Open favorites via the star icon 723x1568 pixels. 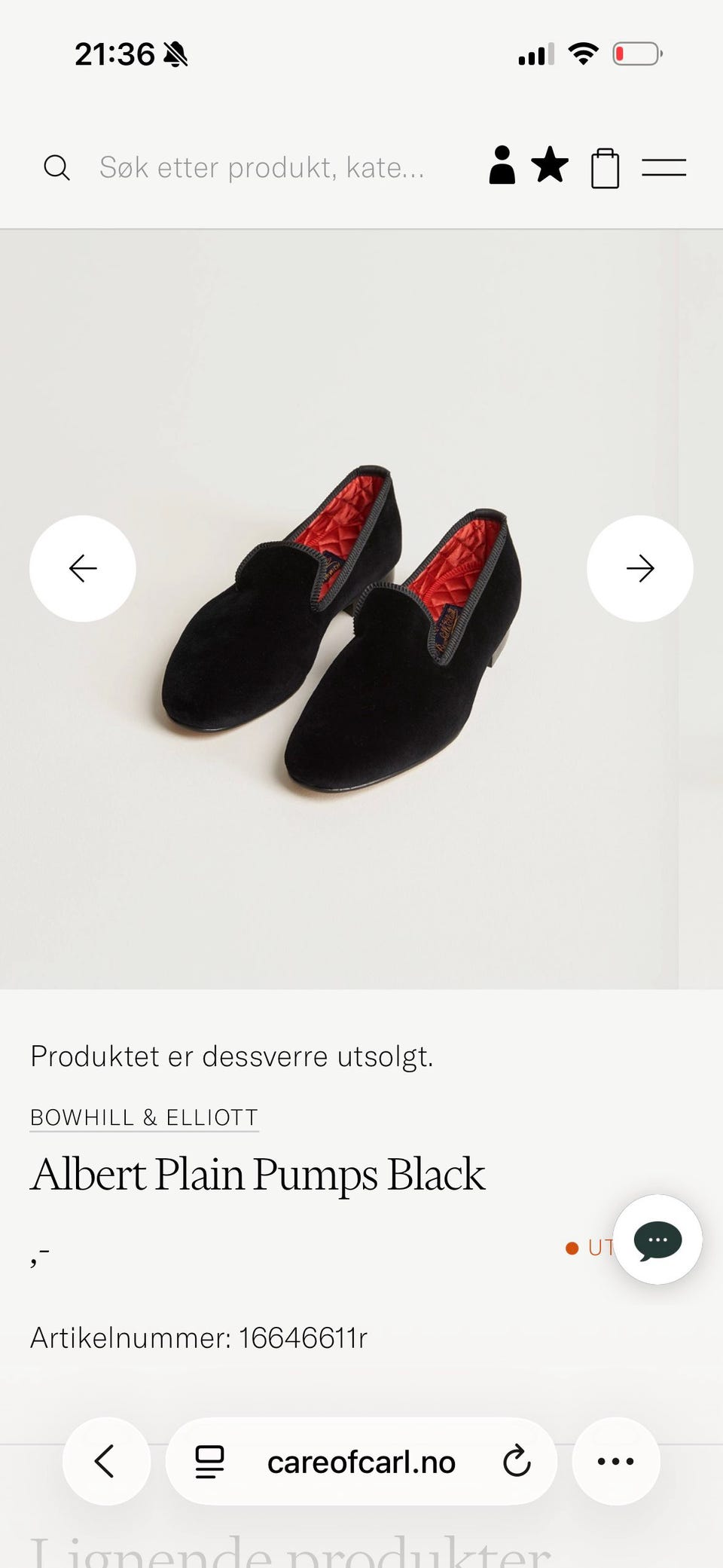pos(550,165)
